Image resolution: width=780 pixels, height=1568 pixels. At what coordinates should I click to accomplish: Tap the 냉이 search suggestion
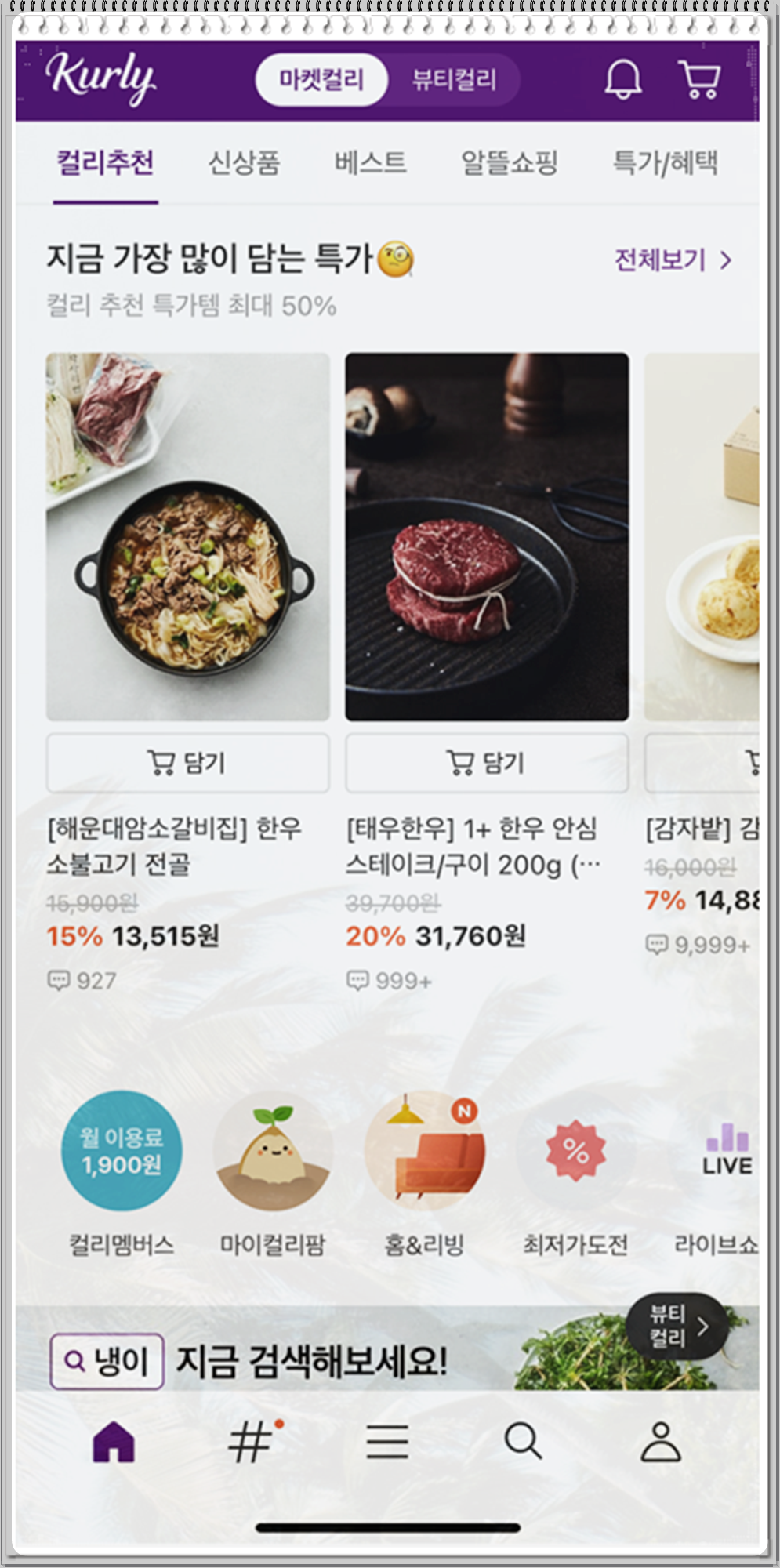pos(107,1361)
